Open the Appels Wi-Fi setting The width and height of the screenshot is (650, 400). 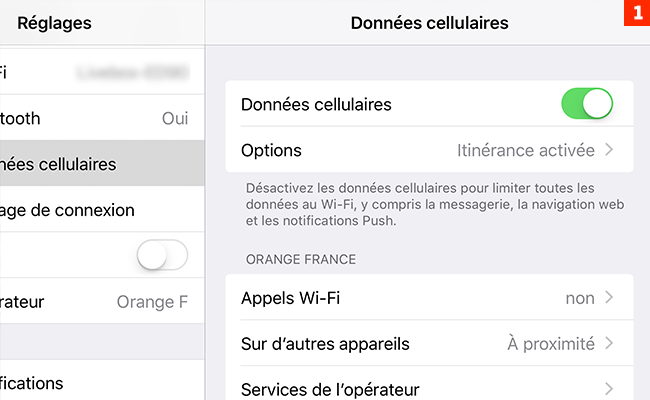coord(429,298)
